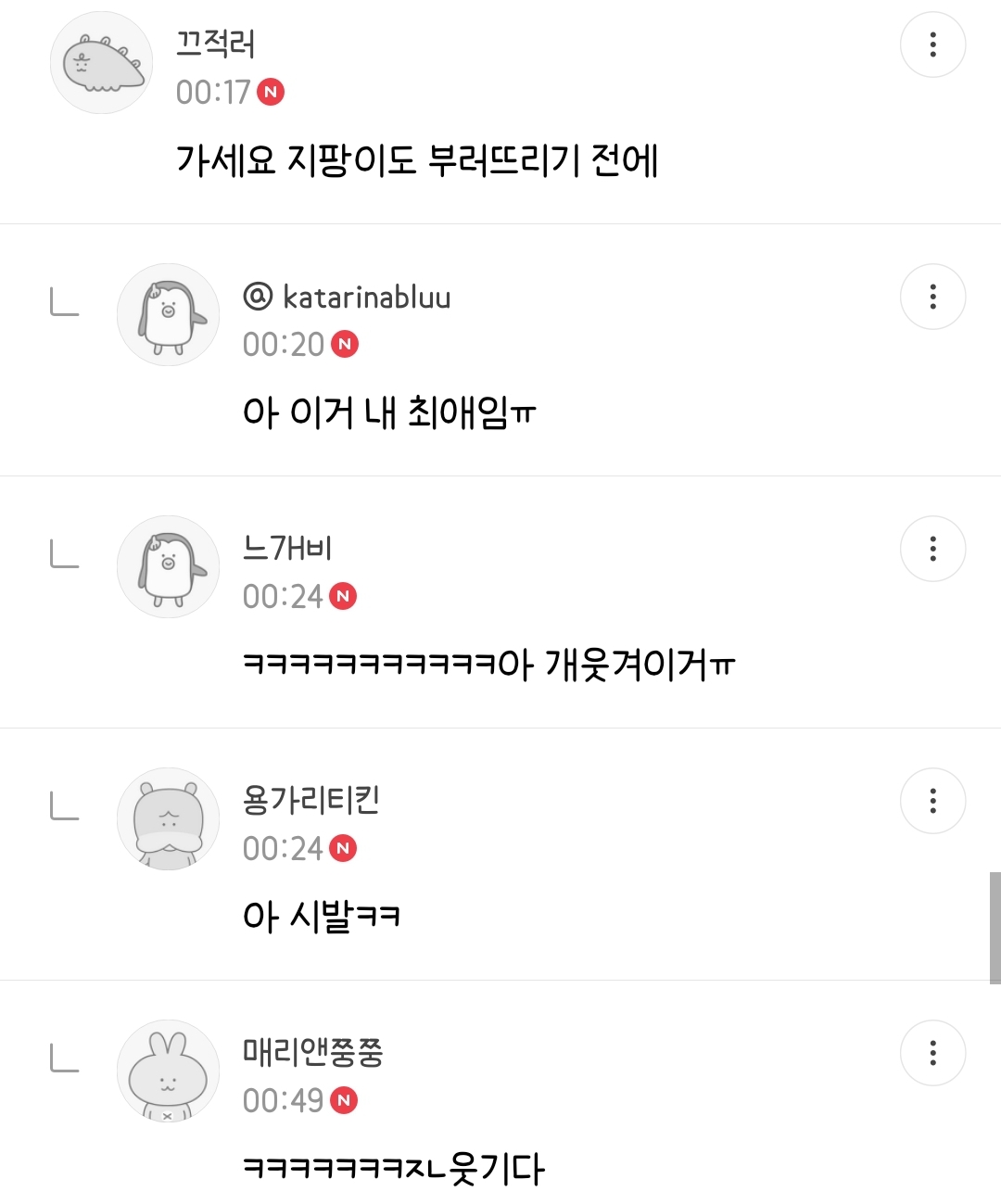The height and width of the screenshot is (1204, 1001).
Task: Open overflow menu on katarinabluu's reply
Action: click(x=932, y=297)
